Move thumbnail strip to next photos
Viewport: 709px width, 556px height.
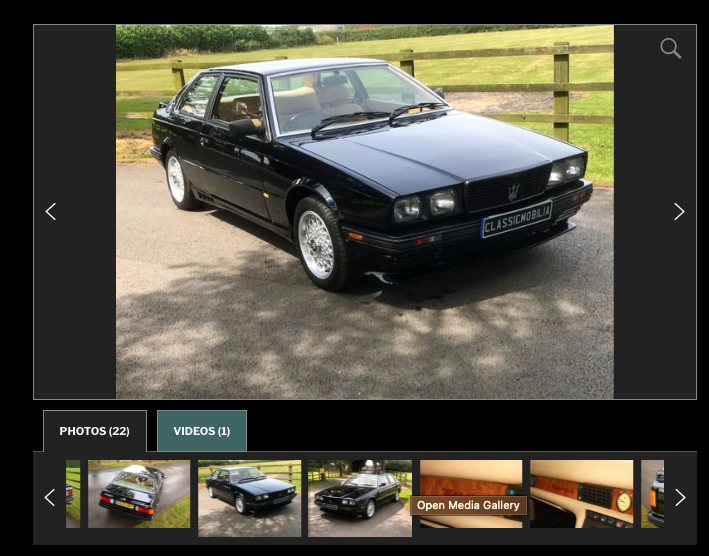[x=680, y=497]
